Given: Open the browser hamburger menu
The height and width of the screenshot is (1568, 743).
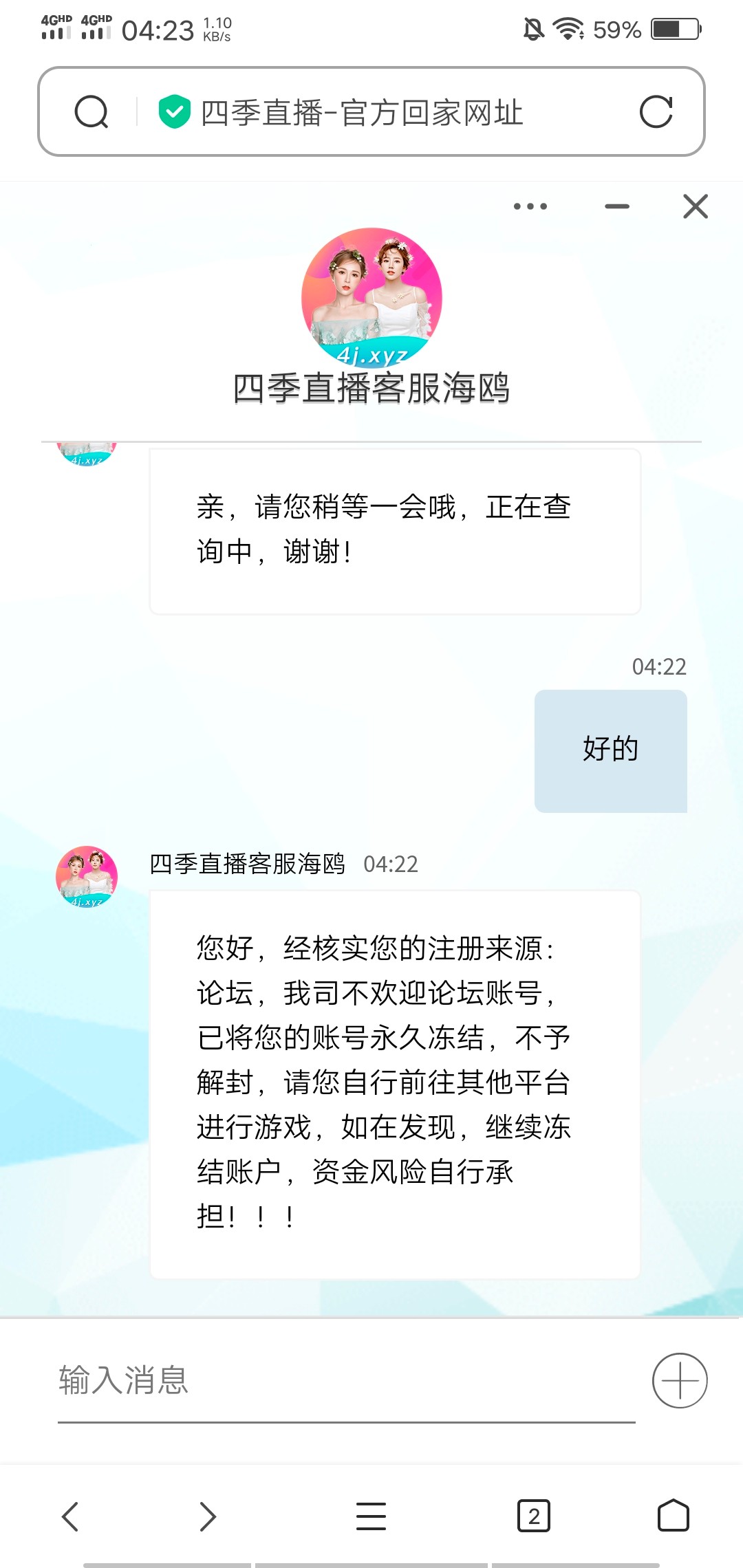Looking at the screenshot, I should [371, 1516].
